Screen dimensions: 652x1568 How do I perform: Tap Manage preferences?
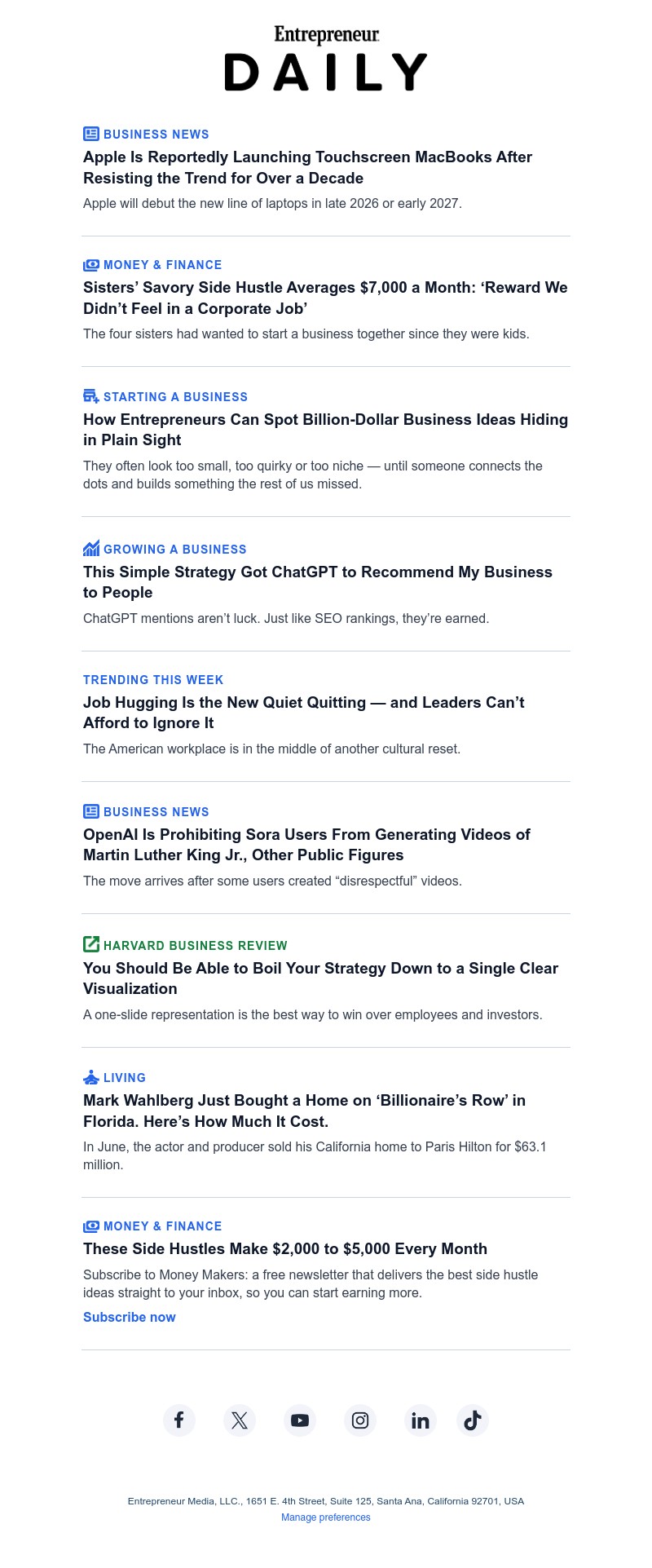pyautogui.click(x=326, y=1517)
